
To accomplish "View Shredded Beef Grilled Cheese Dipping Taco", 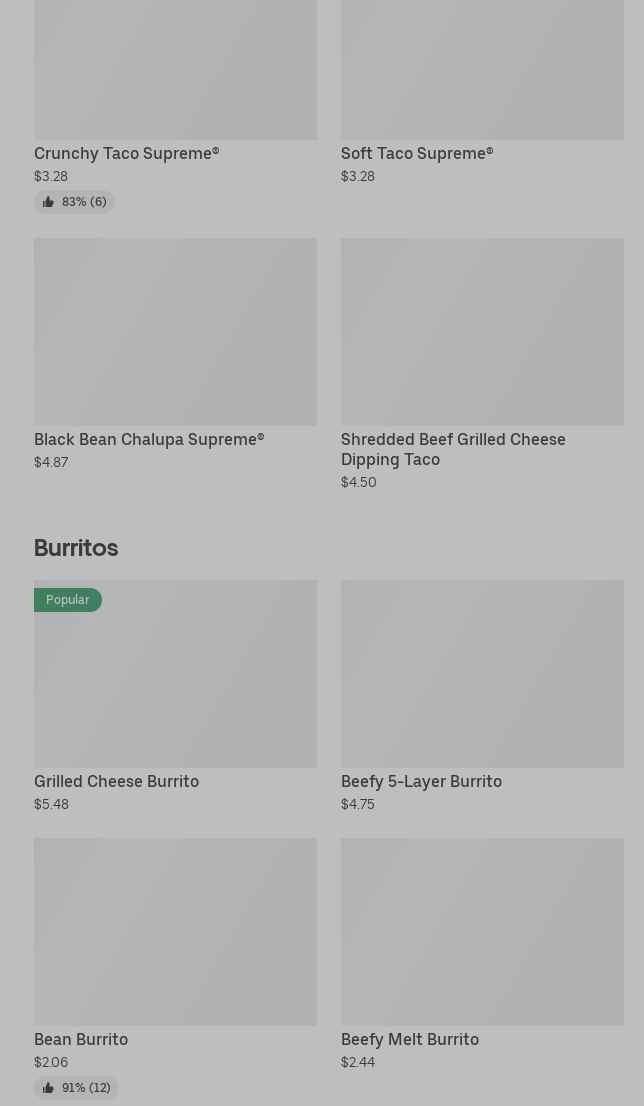I will tap(482, 364).
